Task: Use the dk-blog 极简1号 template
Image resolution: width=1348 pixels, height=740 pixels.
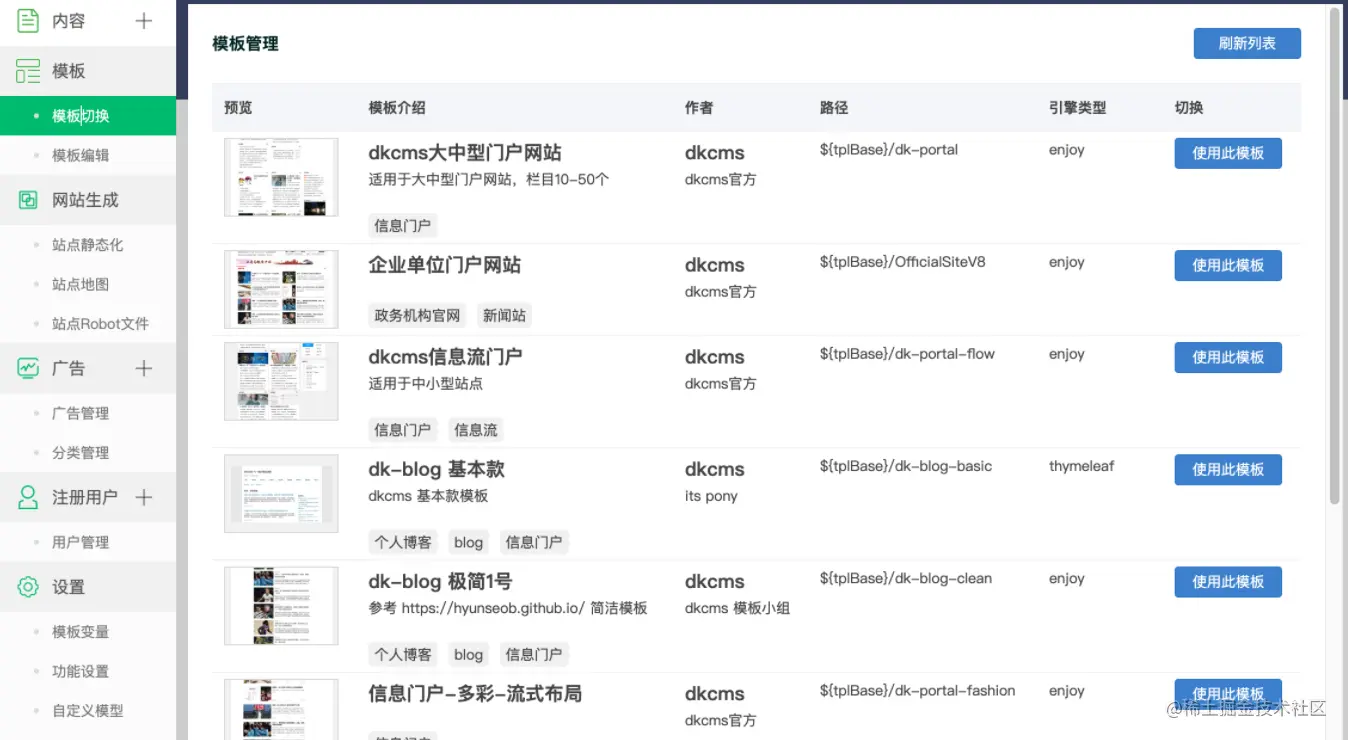Action: (1227, 581)
